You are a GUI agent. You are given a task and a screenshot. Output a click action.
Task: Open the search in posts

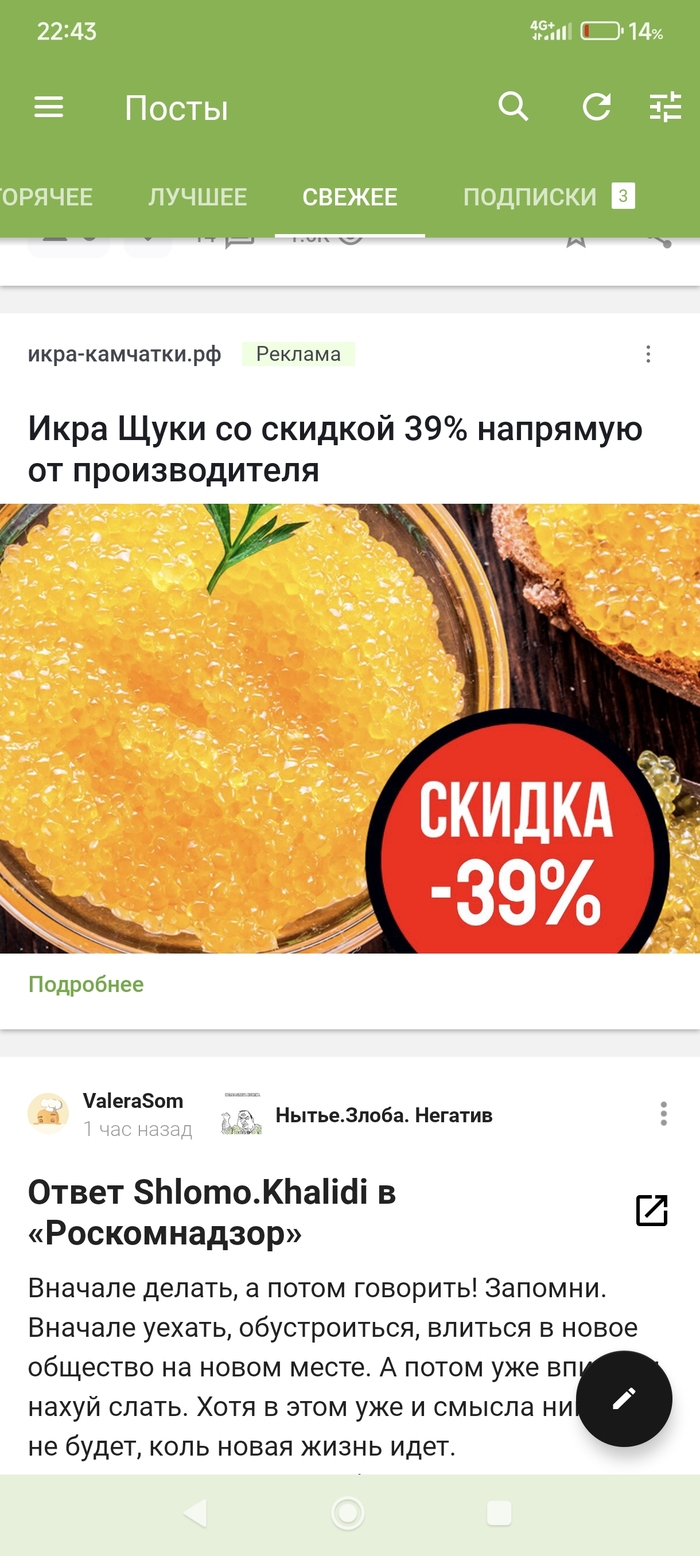pos(513,106)
